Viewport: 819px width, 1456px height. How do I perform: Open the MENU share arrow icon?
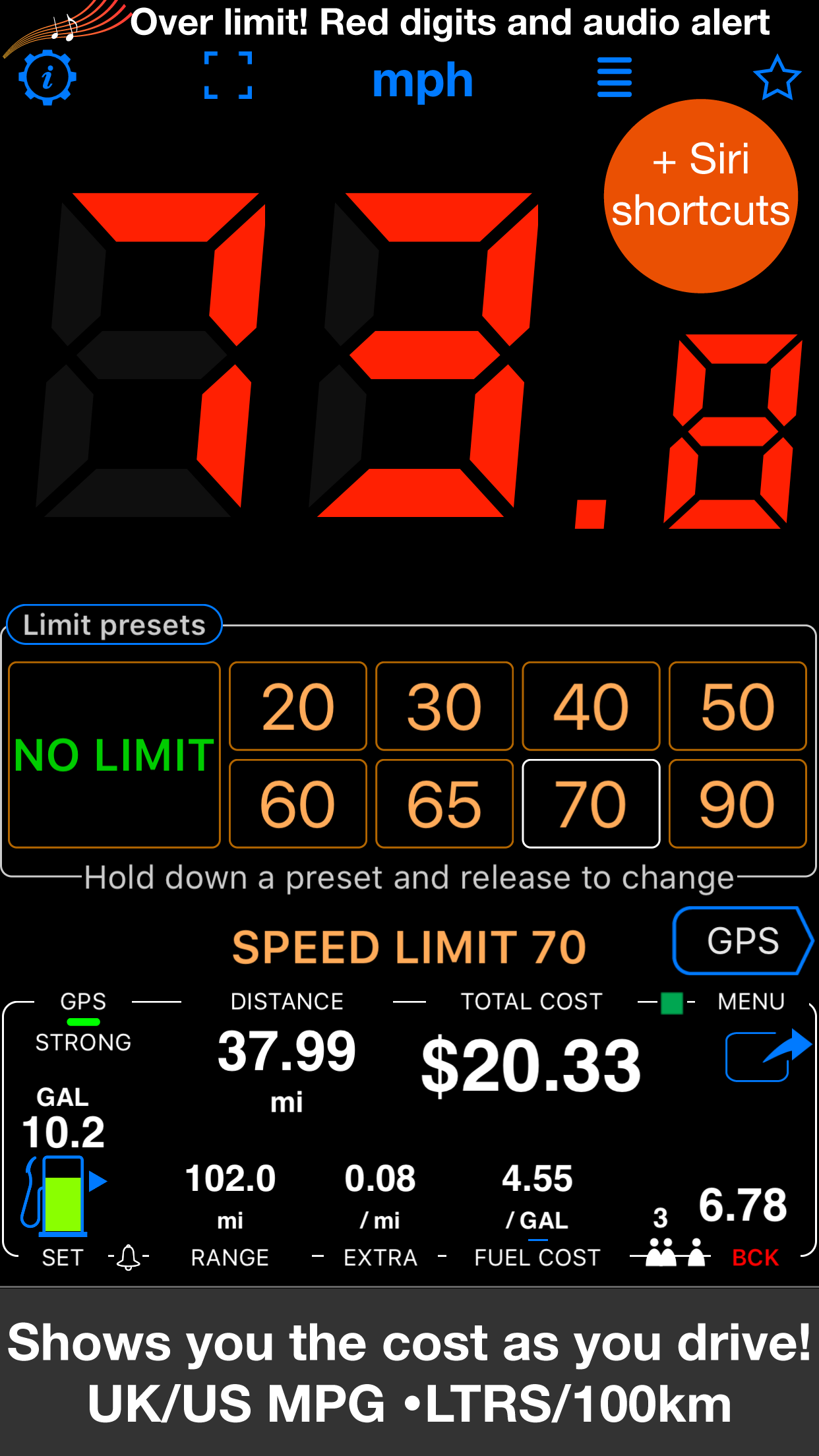768,1054
